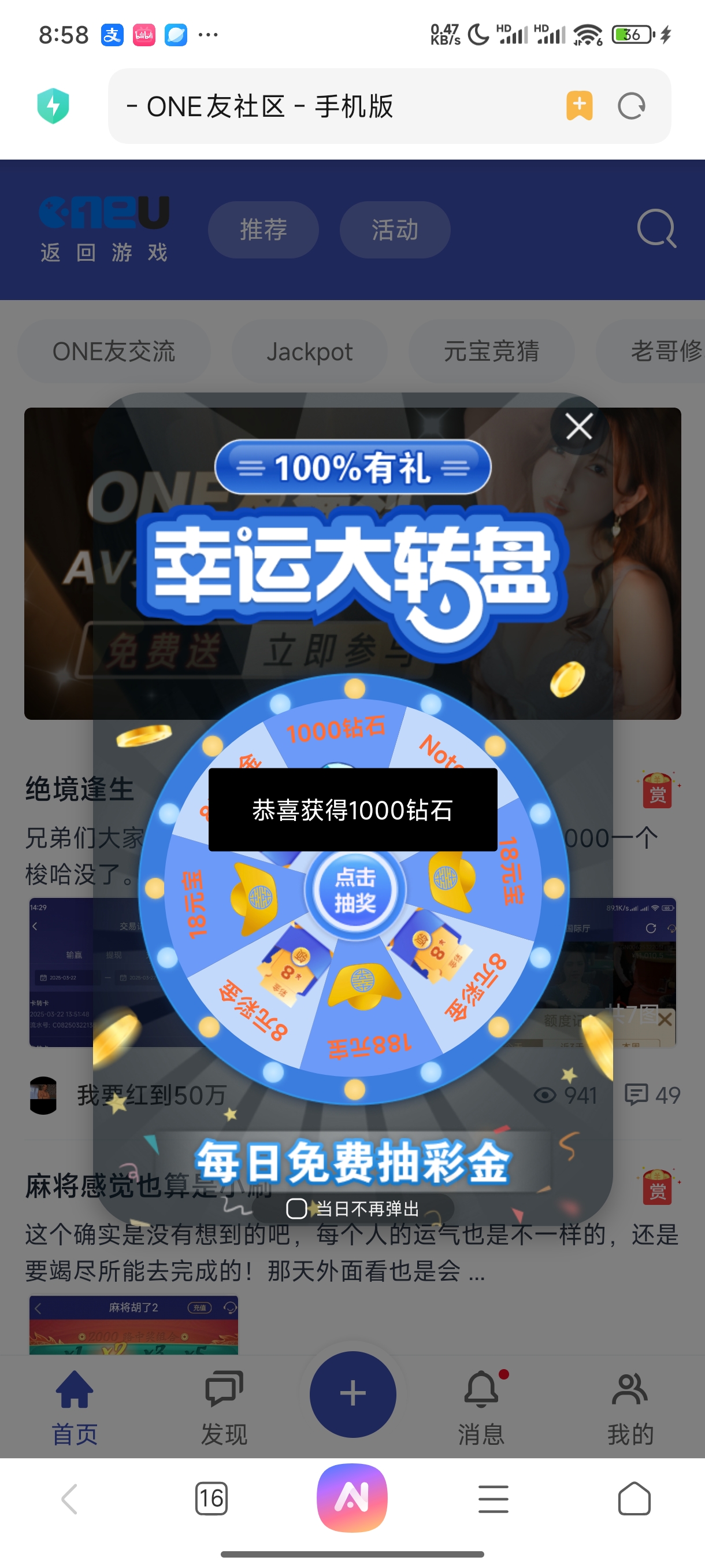This screenshot has width=705, height=1568.
Task: Close the lucky wheel popup
Action: pos(578,426)
